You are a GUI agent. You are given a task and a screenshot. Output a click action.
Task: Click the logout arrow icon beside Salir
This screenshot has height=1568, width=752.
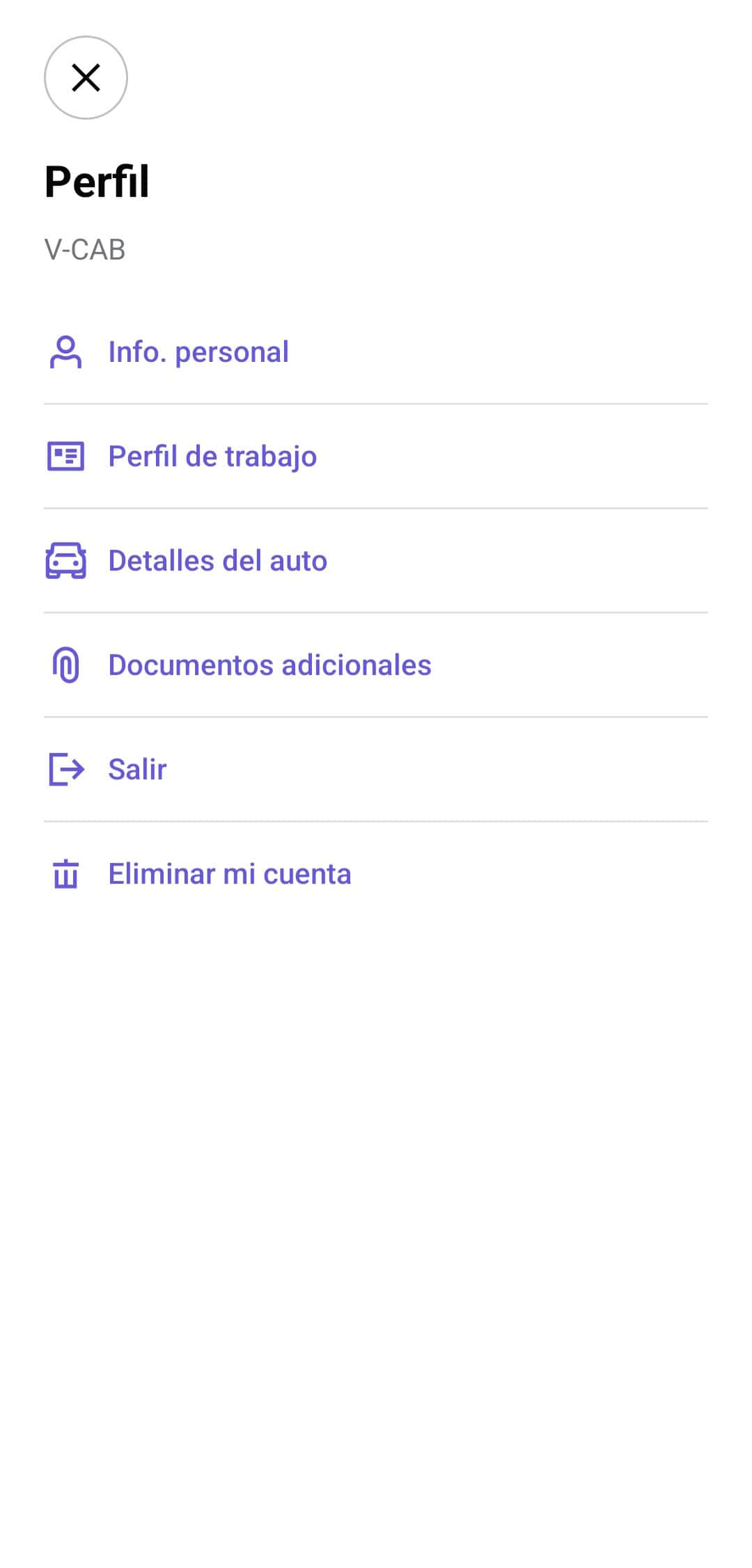[x=65, y=769]
